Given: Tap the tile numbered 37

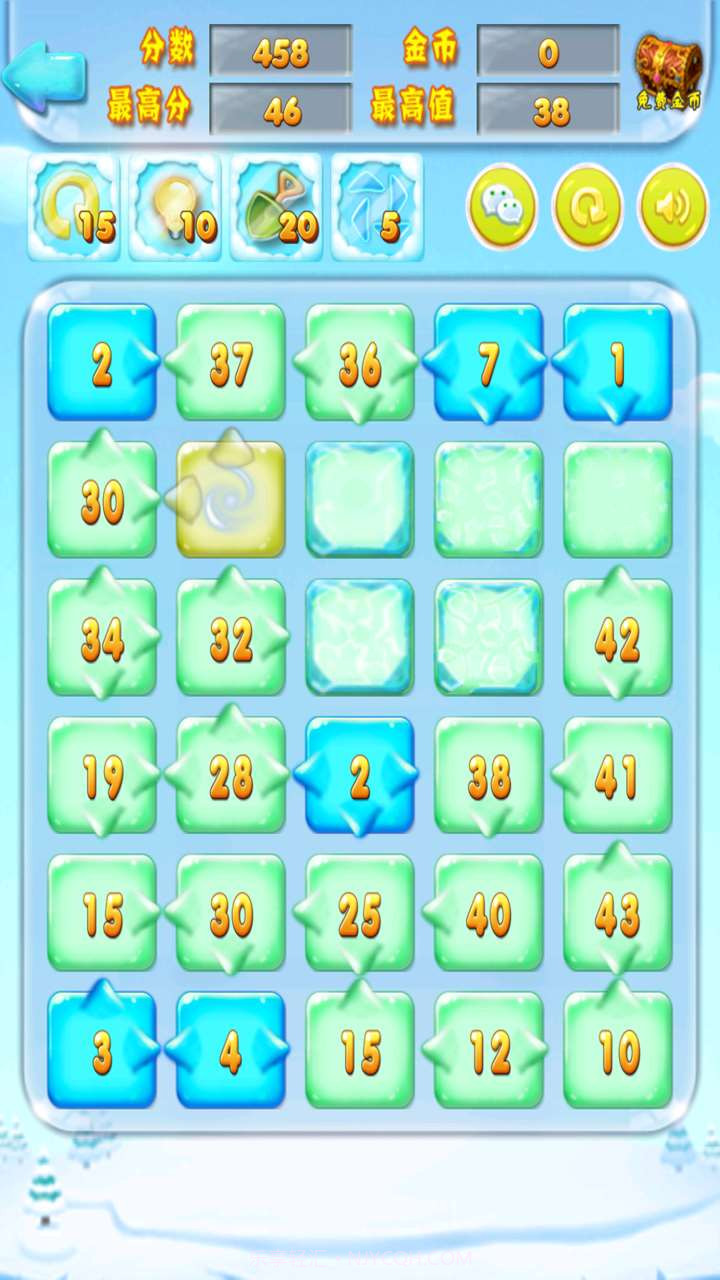Looking at the screenshot, I should point(231,362).
